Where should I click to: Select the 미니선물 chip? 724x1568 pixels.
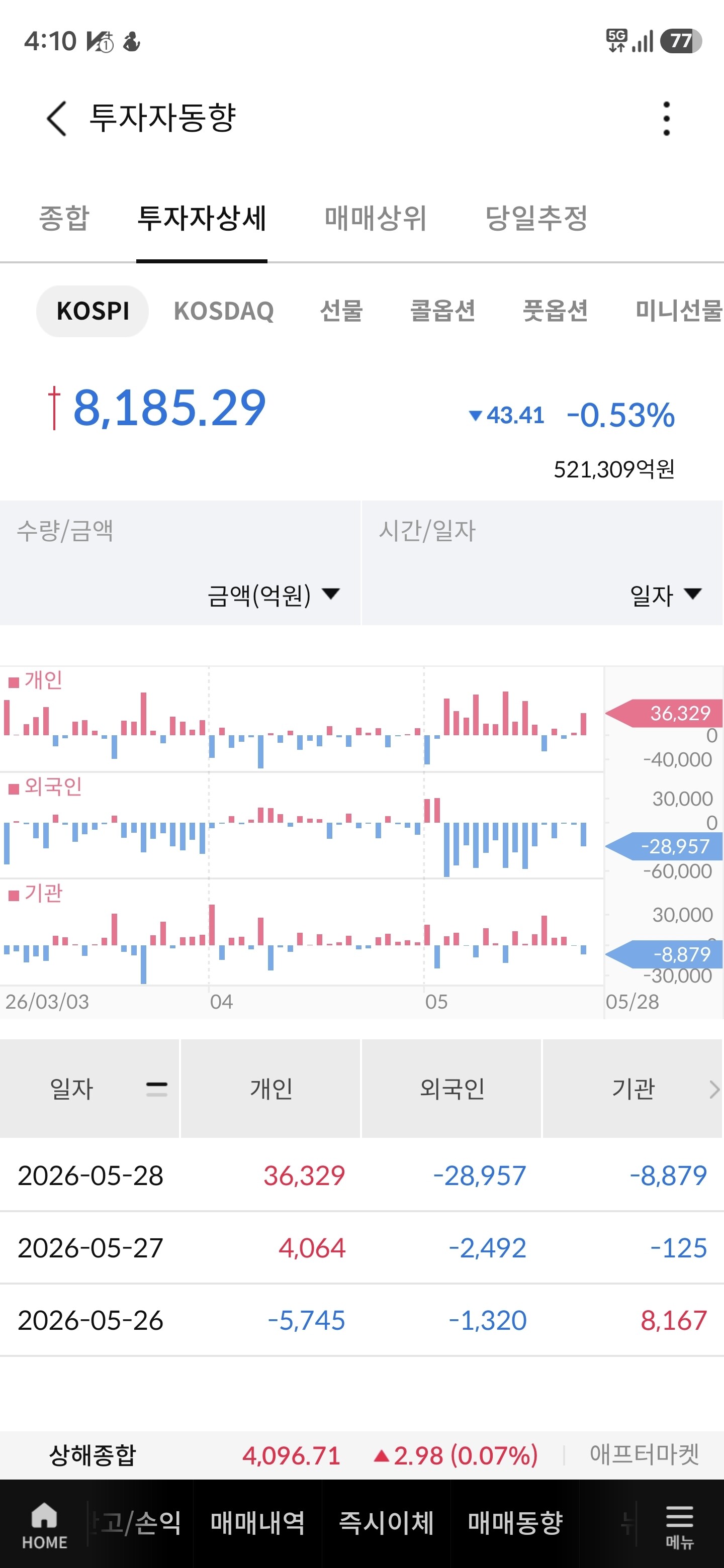(678, 311)
